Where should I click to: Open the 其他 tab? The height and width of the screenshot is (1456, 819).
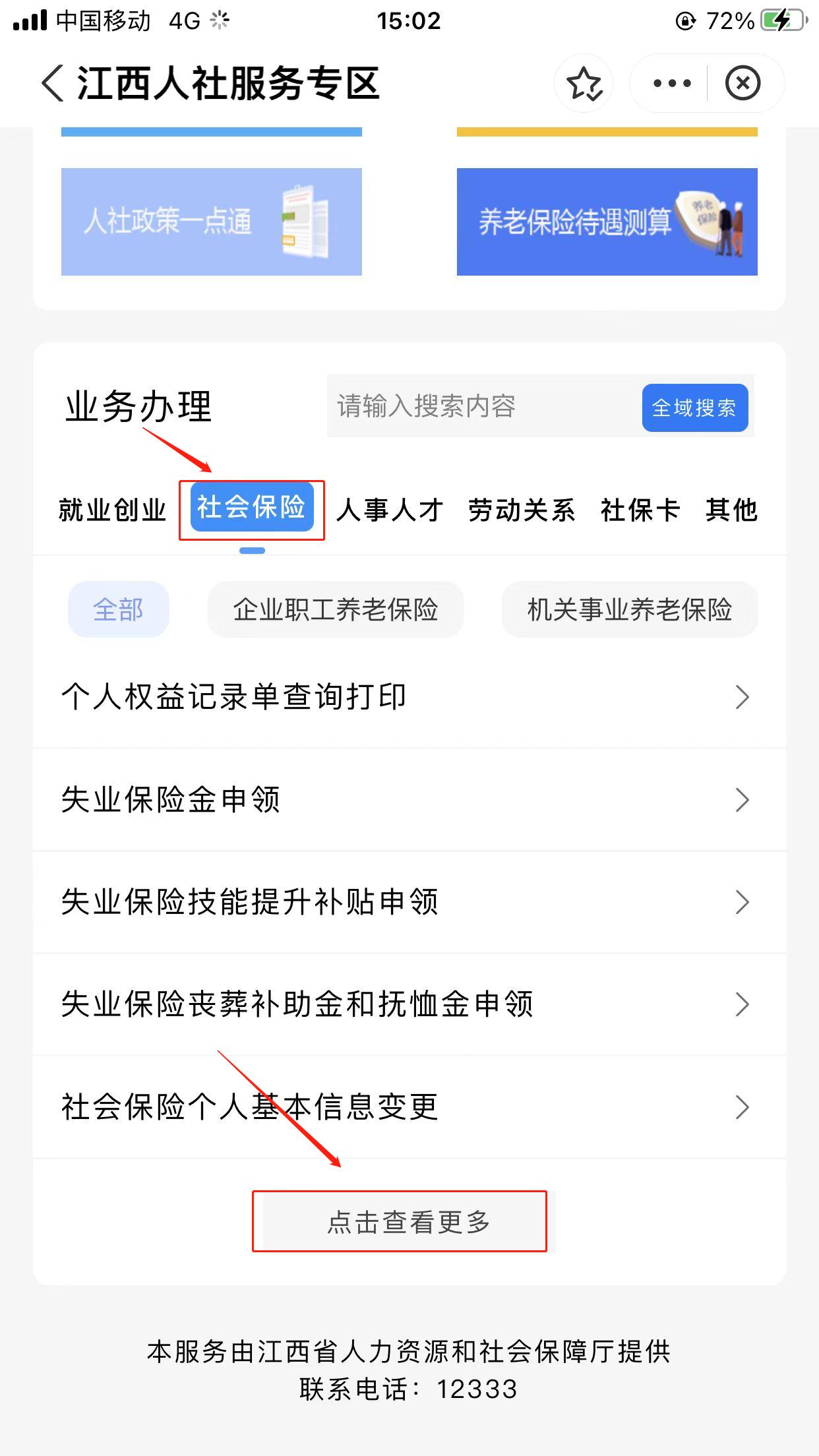(x=731, y=510)
